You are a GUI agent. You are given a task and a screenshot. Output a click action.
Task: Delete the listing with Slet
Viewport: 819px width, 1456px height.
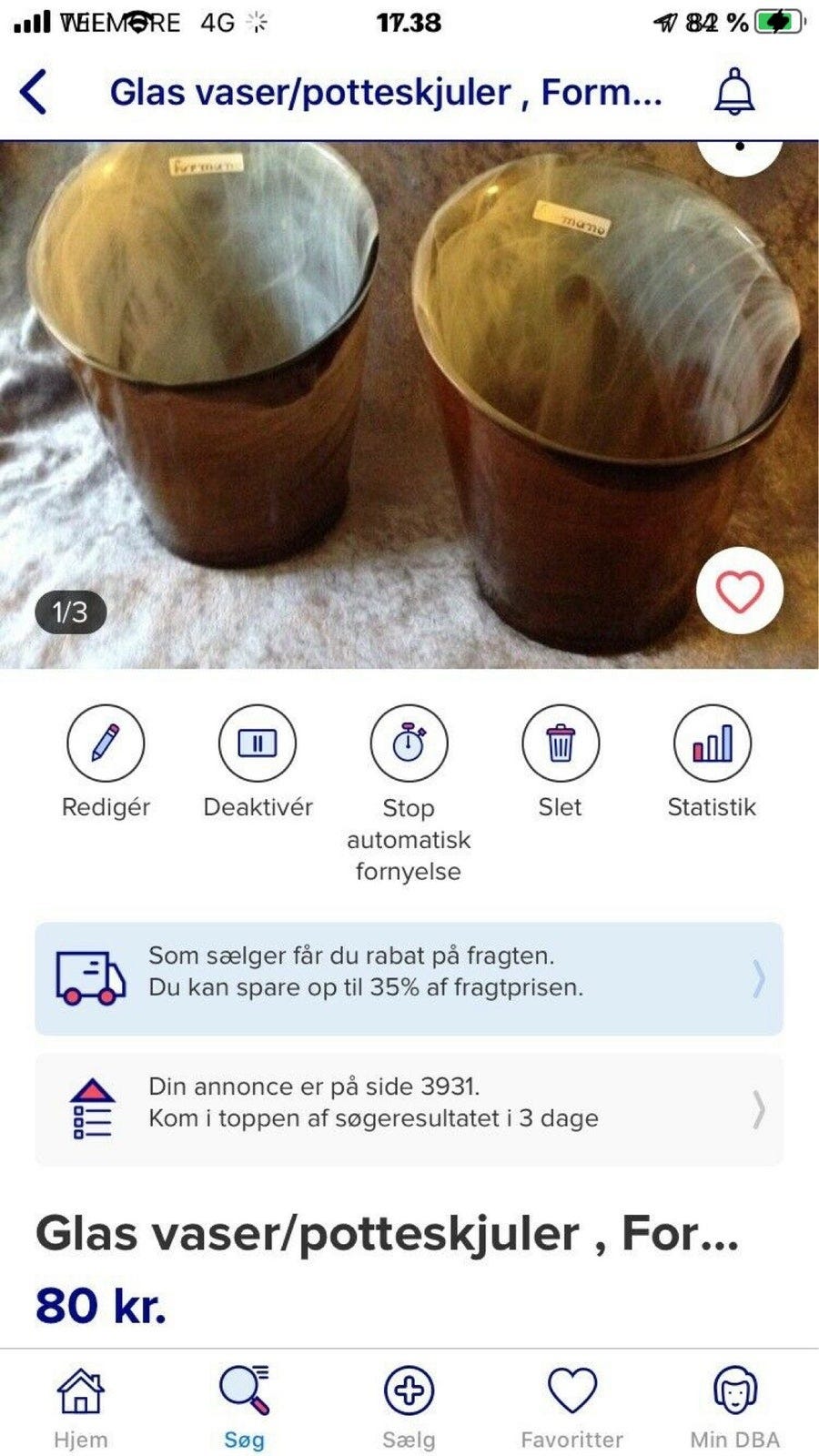pyautogui.click(x=560, y=743)
